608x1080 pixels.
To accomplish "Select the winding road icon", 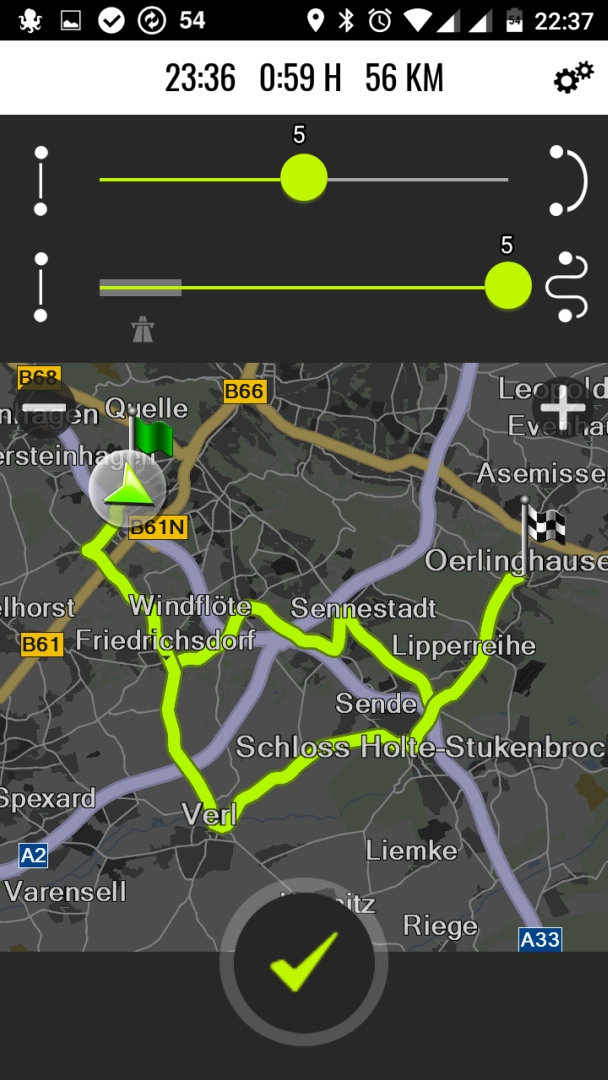I will click(566, 287).
